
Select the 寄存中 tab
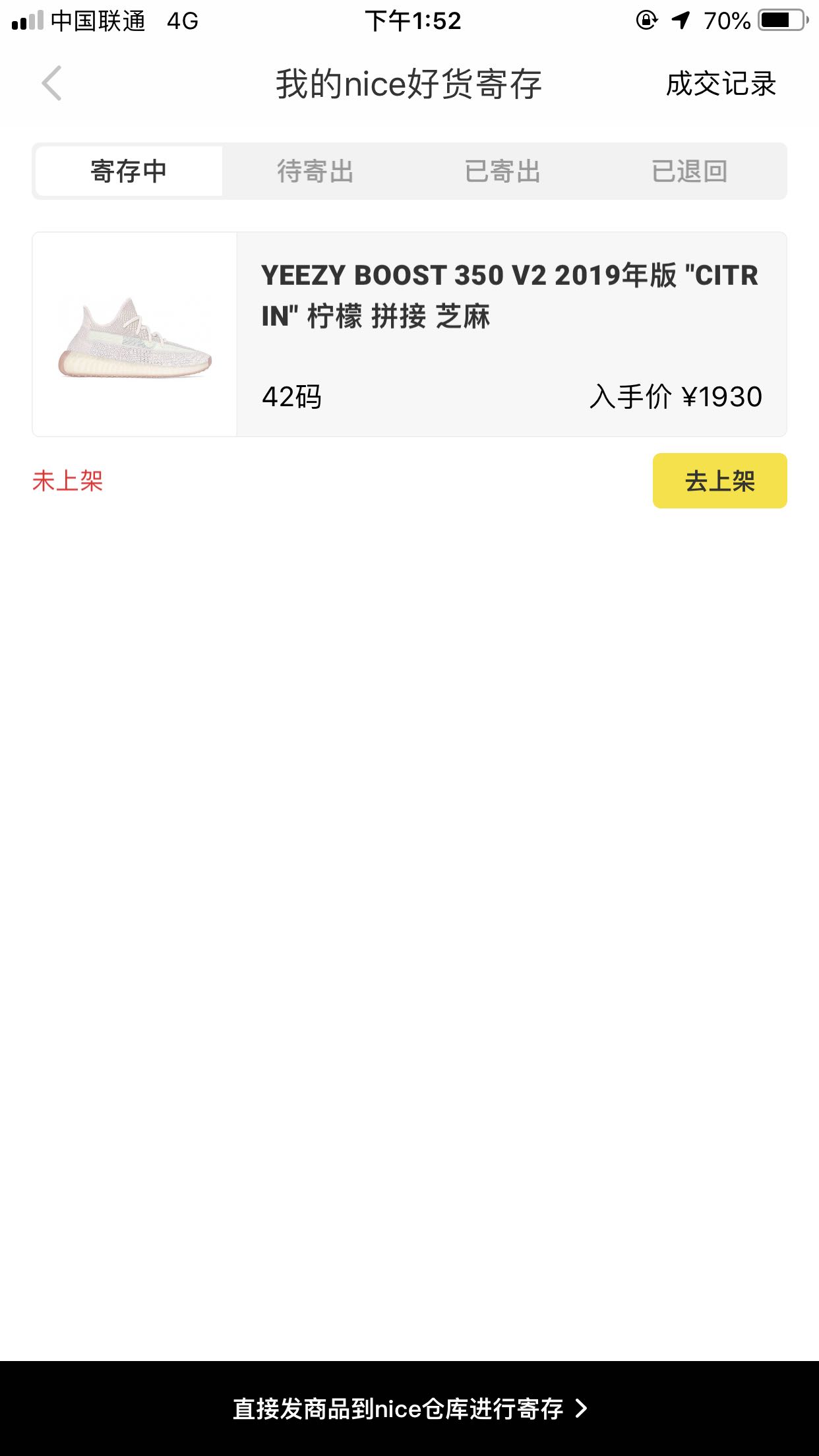pyautogui.click(x=129, y=171)
